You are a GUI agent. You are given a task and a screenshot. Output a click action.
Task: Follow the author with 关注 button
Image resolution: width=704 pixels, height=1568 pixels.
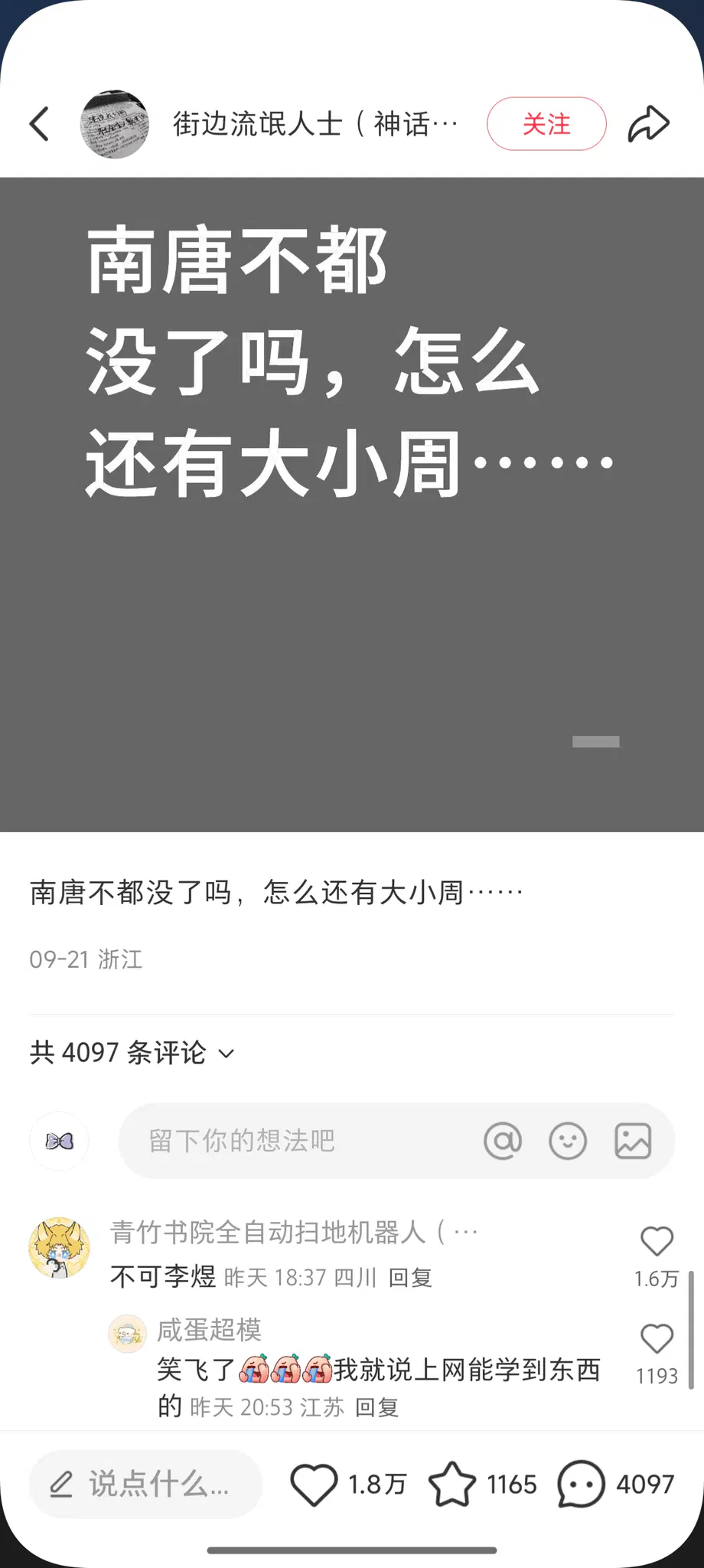pyautogui.click(x=546, y=124)
